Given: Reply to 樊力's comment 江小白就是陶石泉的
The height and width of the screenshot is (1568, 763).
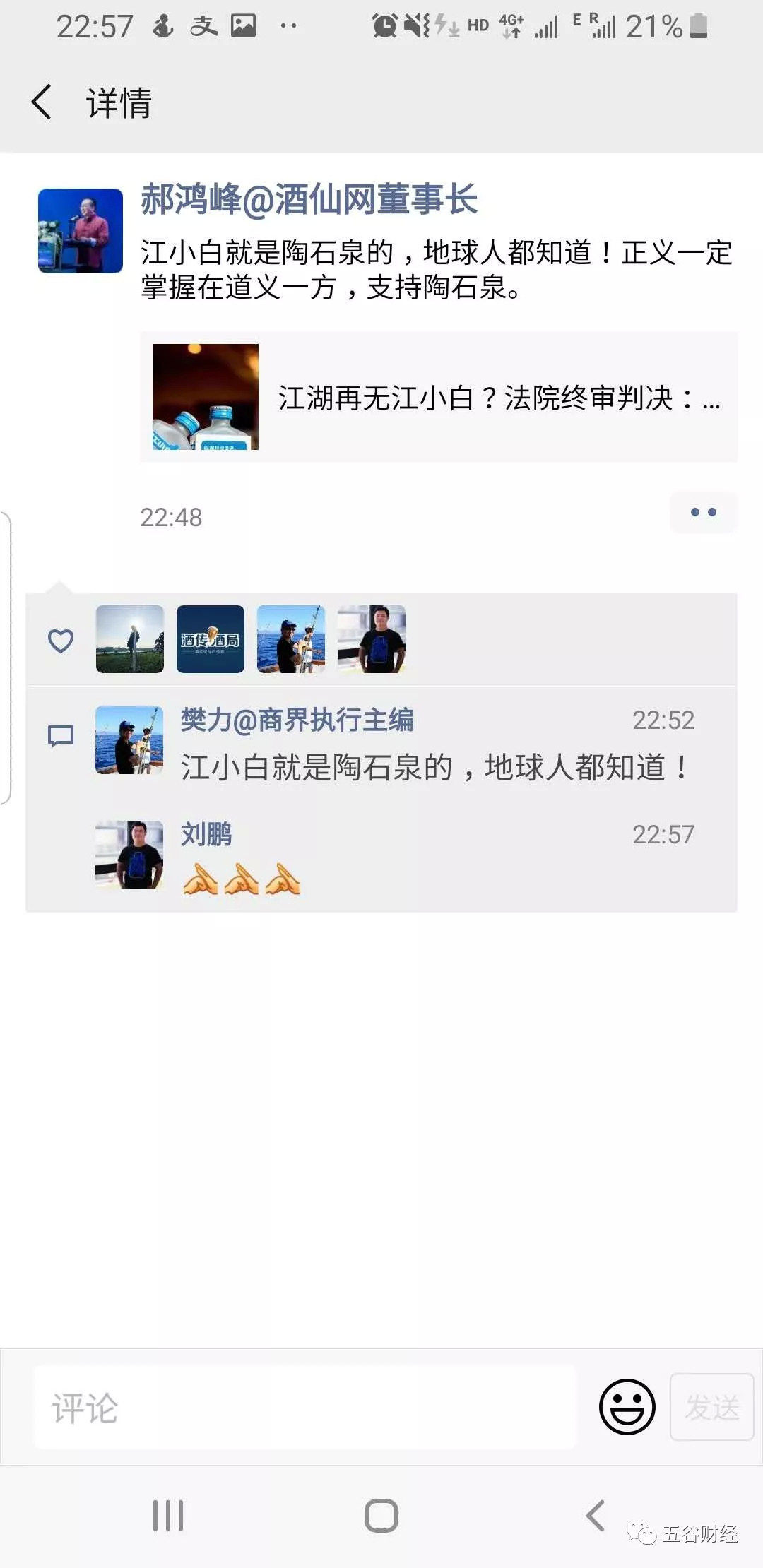Looking at the screenshot, I should pyautogui.click(x=434, y=767).
